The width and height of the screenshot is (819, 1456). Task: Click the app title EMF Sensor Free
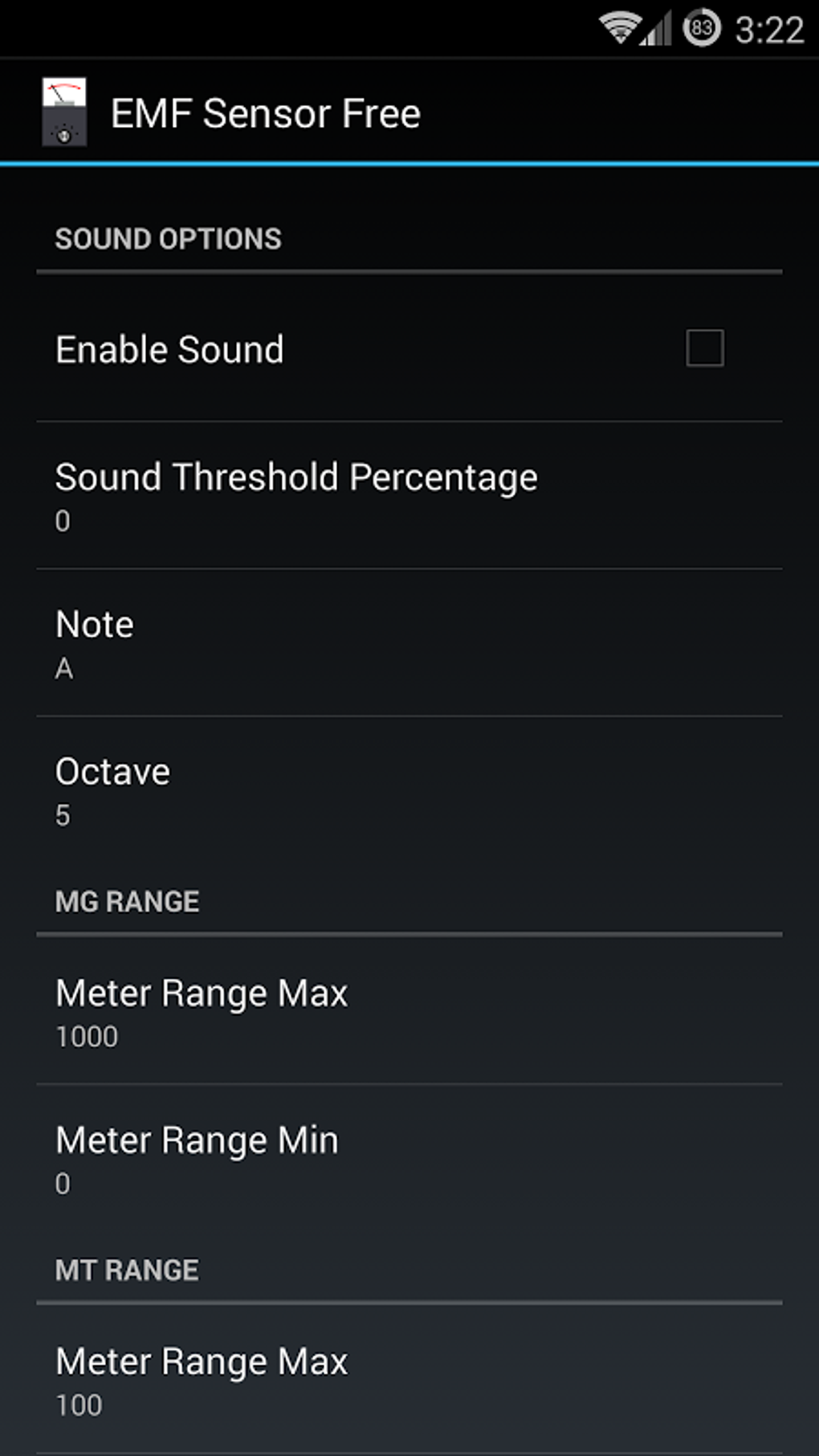click(x=266, y=112)
